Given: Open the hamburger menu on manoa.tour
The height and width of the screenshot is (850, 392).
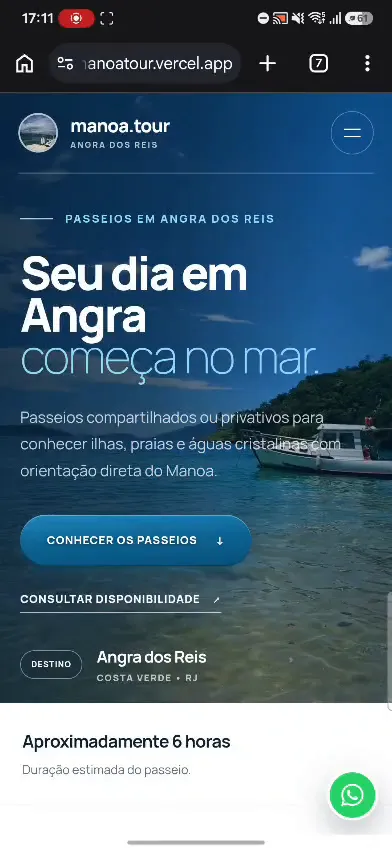Looking at the screenshot, I should point(352,133).
